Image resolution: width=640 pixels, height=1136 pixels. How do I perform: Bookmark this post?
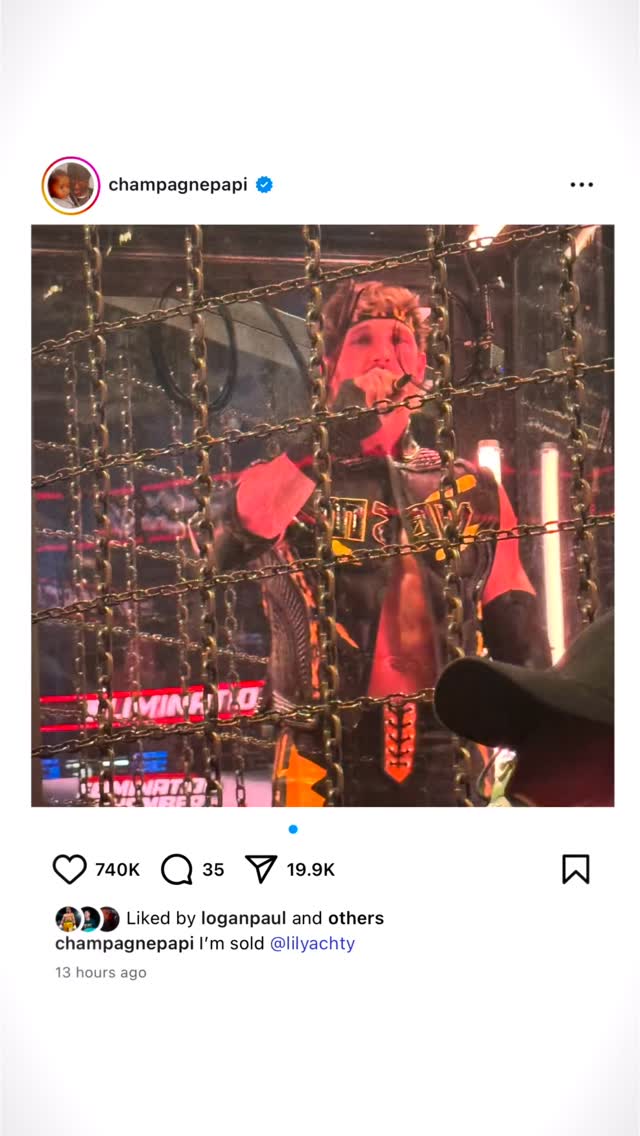575,869
